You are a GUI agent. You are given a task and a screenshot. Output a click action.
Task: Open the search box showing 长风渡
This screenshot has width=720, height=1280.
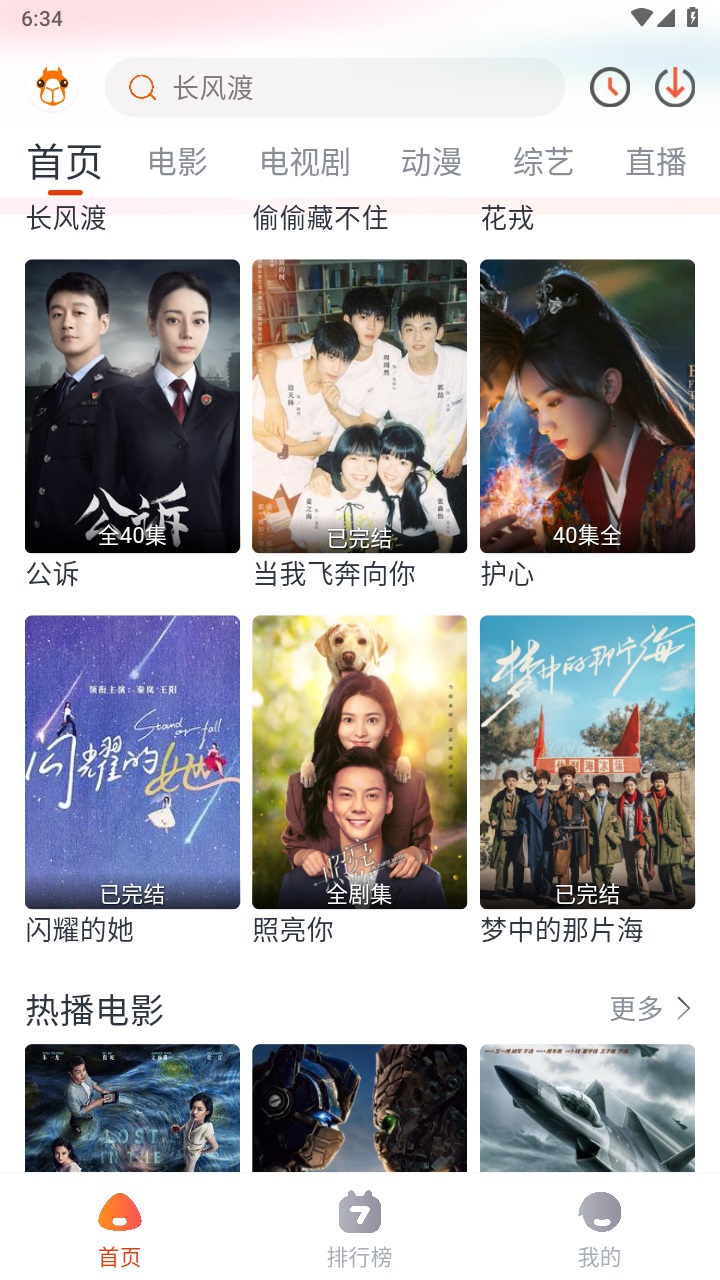click(335, 88)
